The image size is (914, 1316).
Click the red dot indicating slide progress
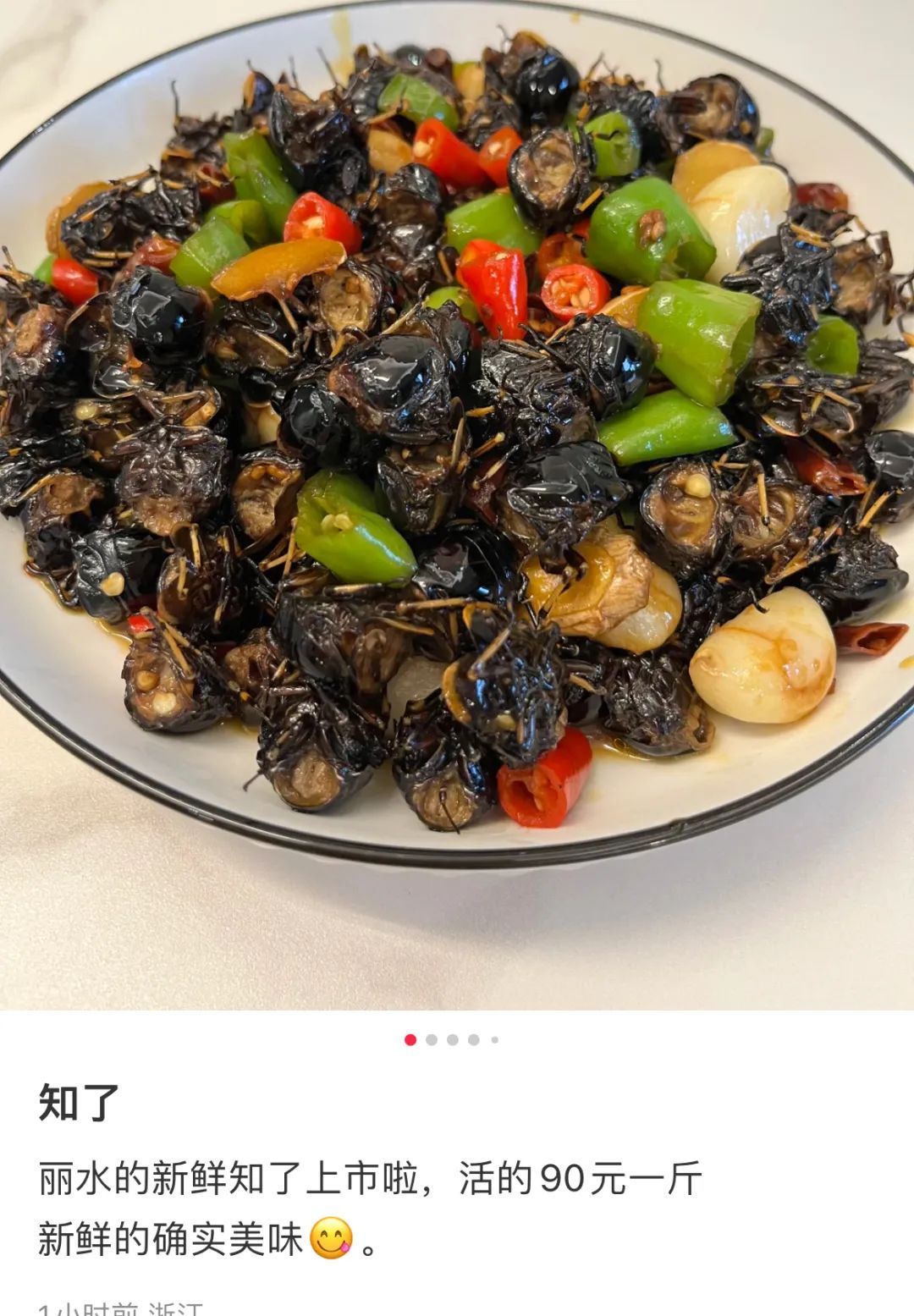click(410, 1038)
